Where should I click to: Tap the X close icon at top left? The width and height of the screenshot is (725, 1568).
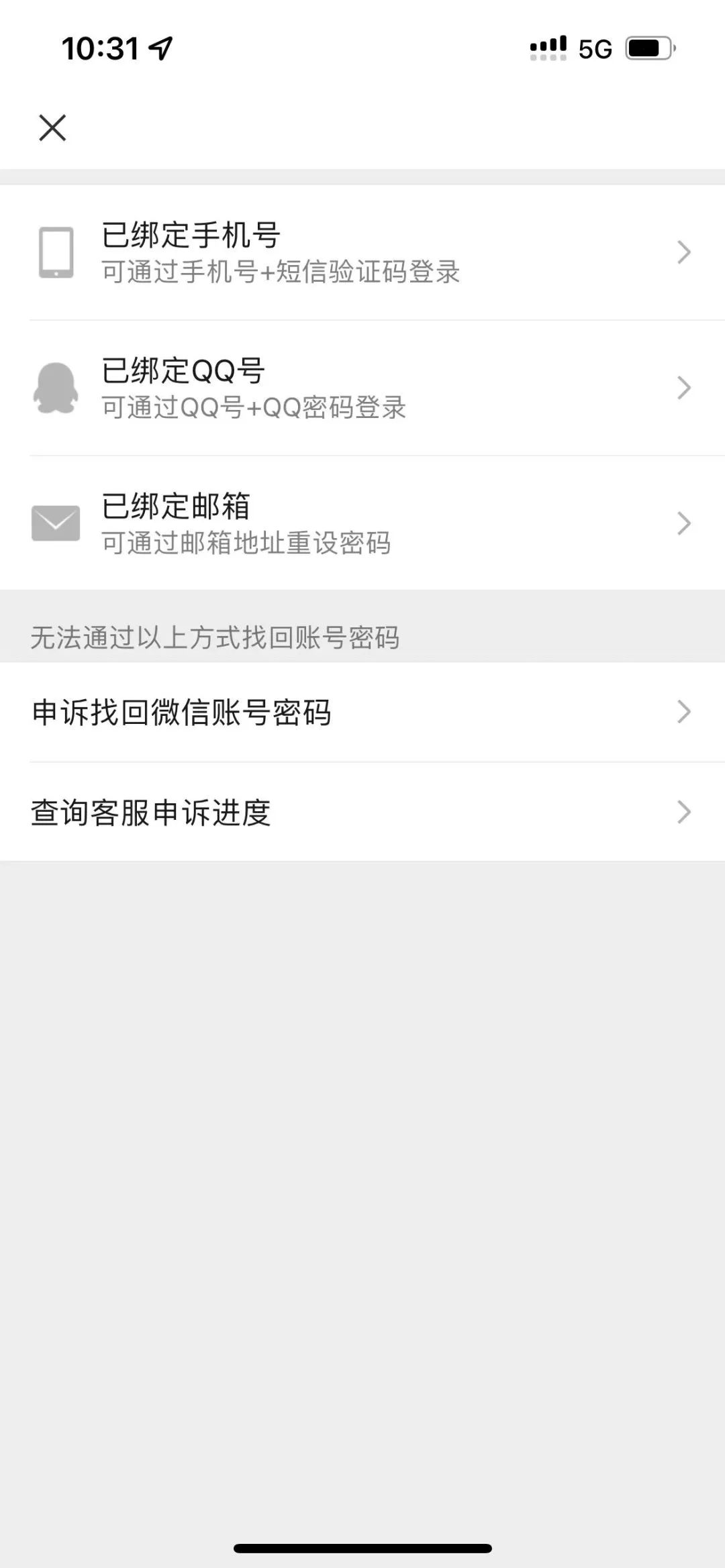coord(52,128)
